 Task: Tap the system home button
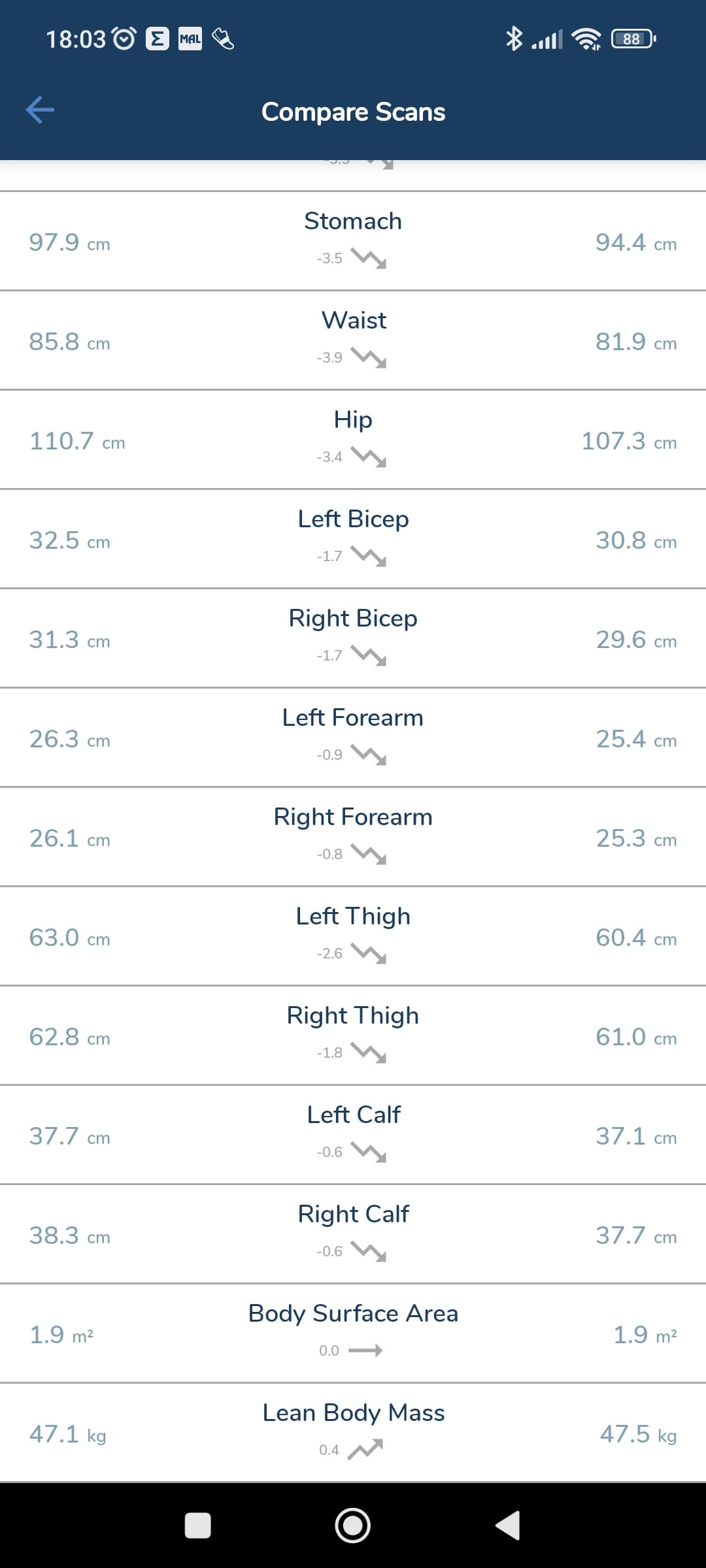353,1526
